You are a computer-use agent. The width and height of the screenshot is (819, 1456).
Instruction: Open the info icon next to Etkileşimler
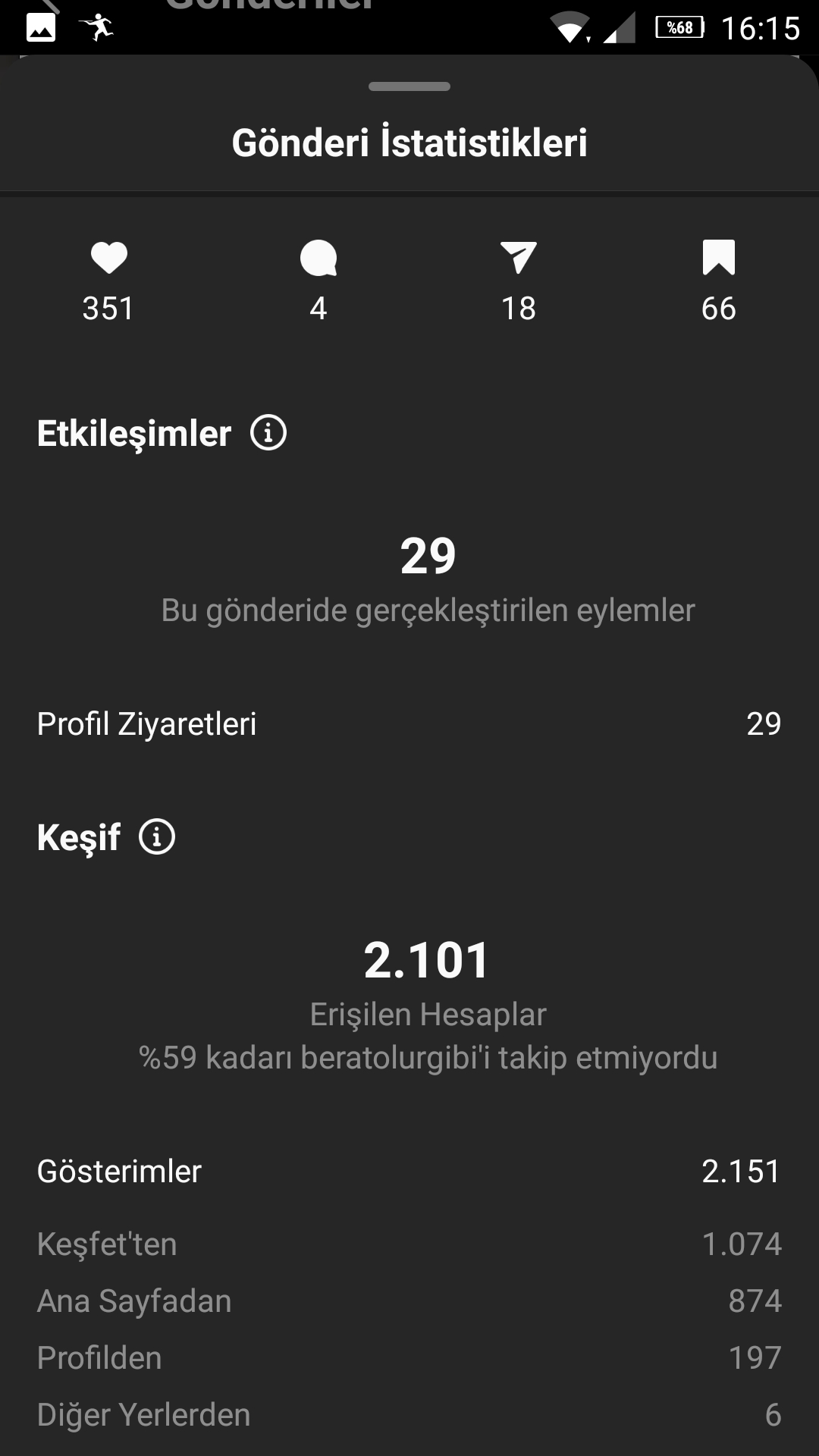tap(268, 433)
